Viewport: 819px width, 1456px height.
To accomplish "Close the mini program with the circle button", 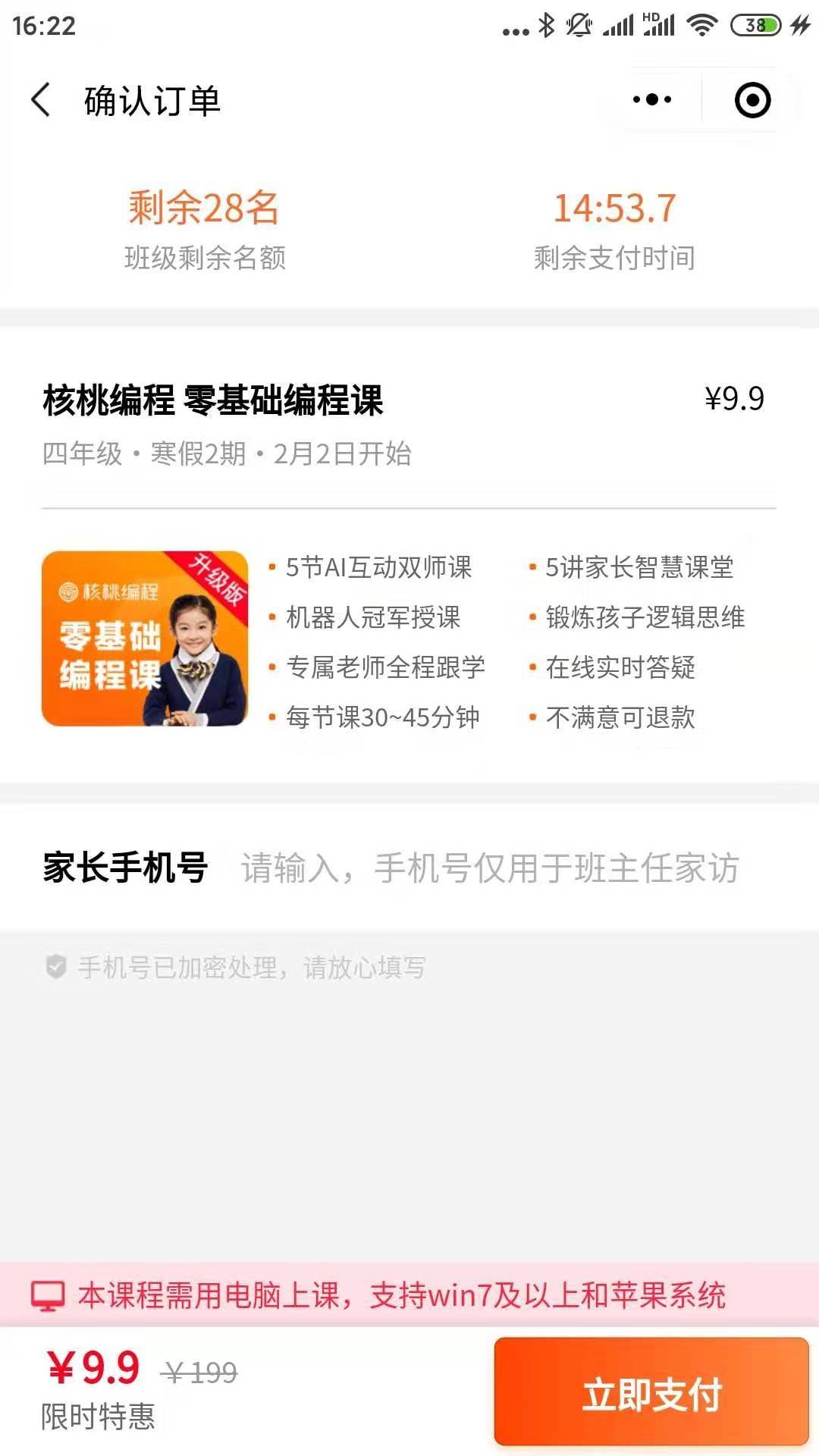I will click(752, 100).
